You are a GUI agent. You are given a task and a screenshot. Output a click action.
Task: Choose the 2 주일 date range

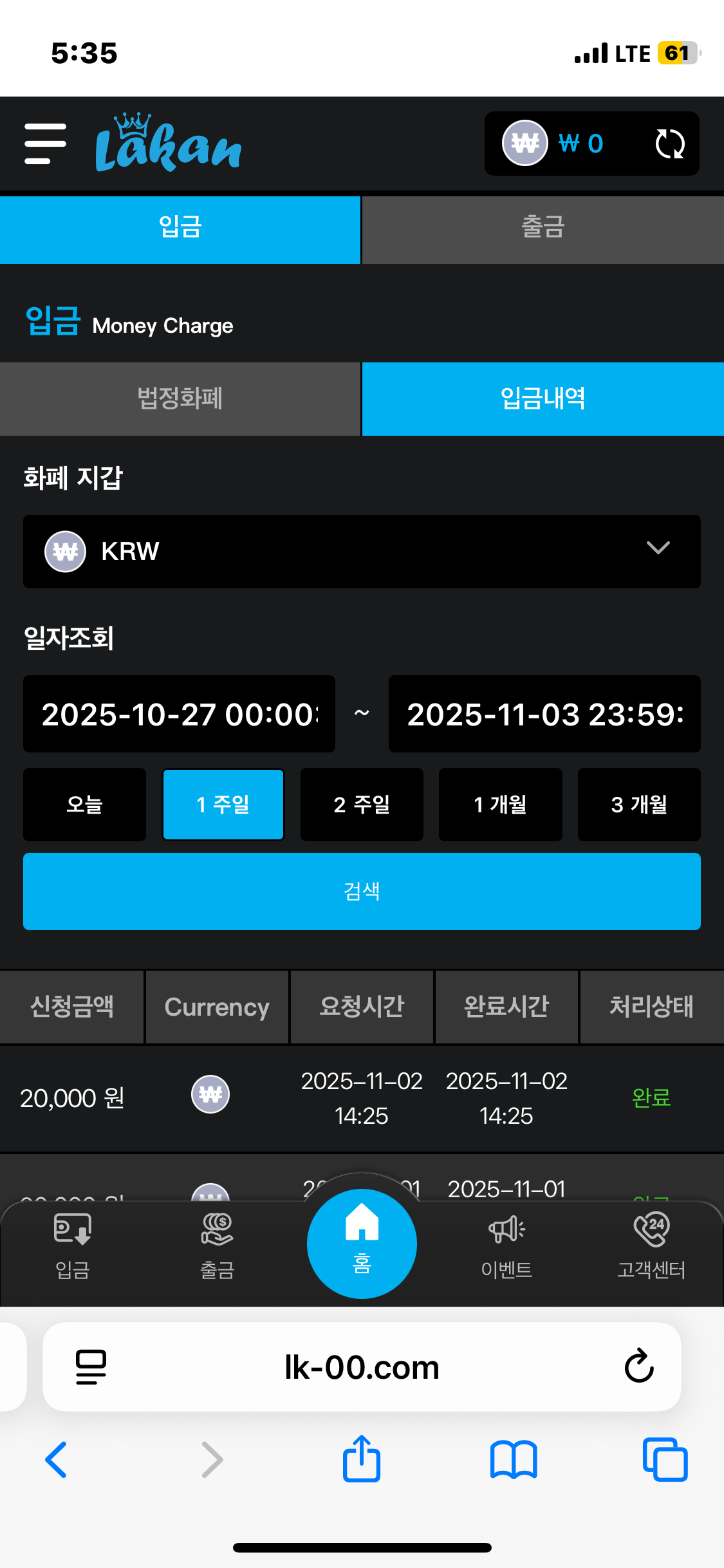tap(362, 805)
